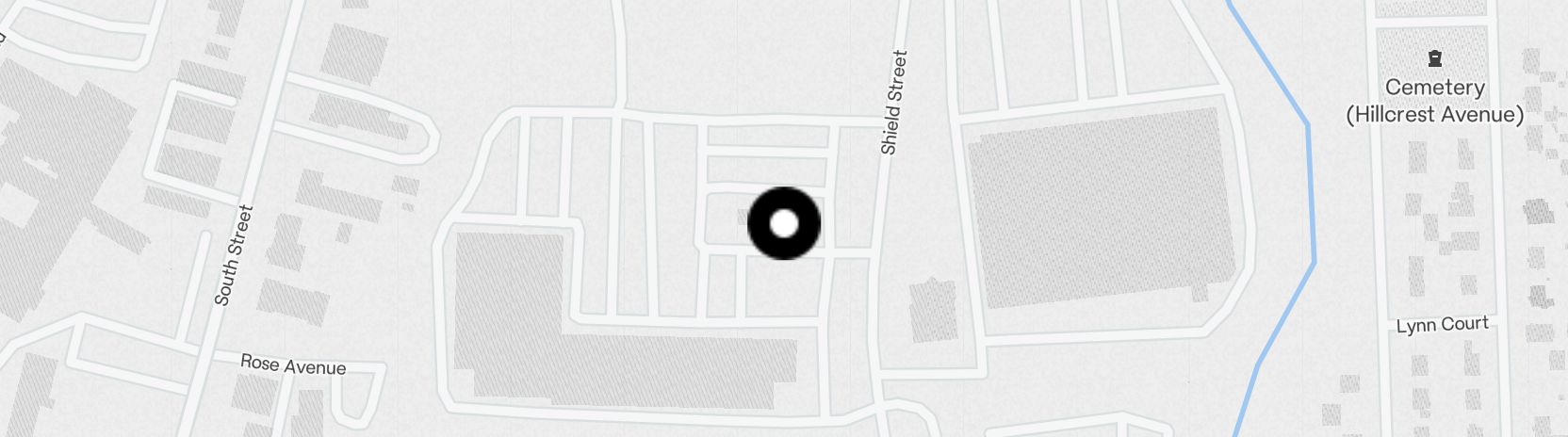Tap the black location marker pin
This screenshot has width=1568, height=437.
784,224
